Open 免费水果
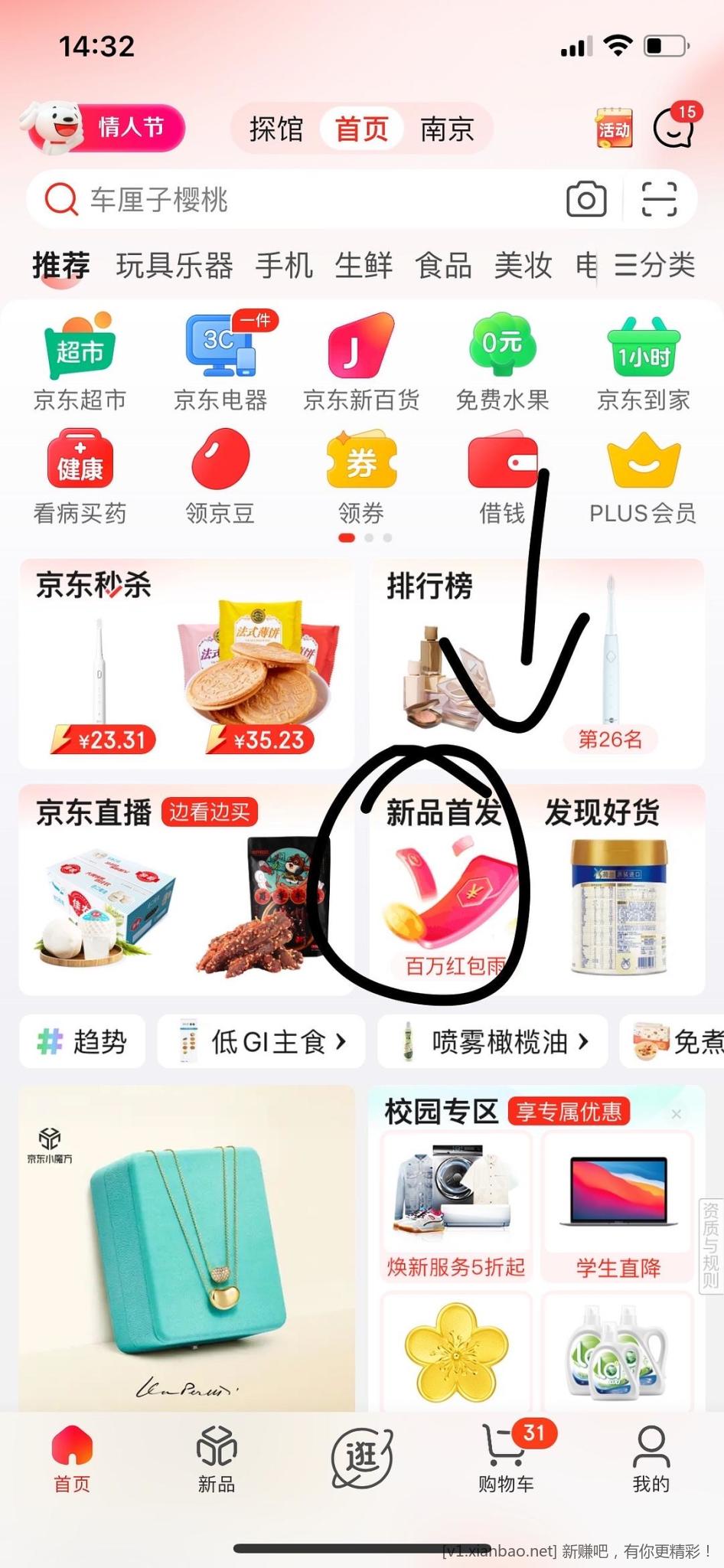Image resolution: width=724 pixels, height=1568 pixels. coord(502,364)
